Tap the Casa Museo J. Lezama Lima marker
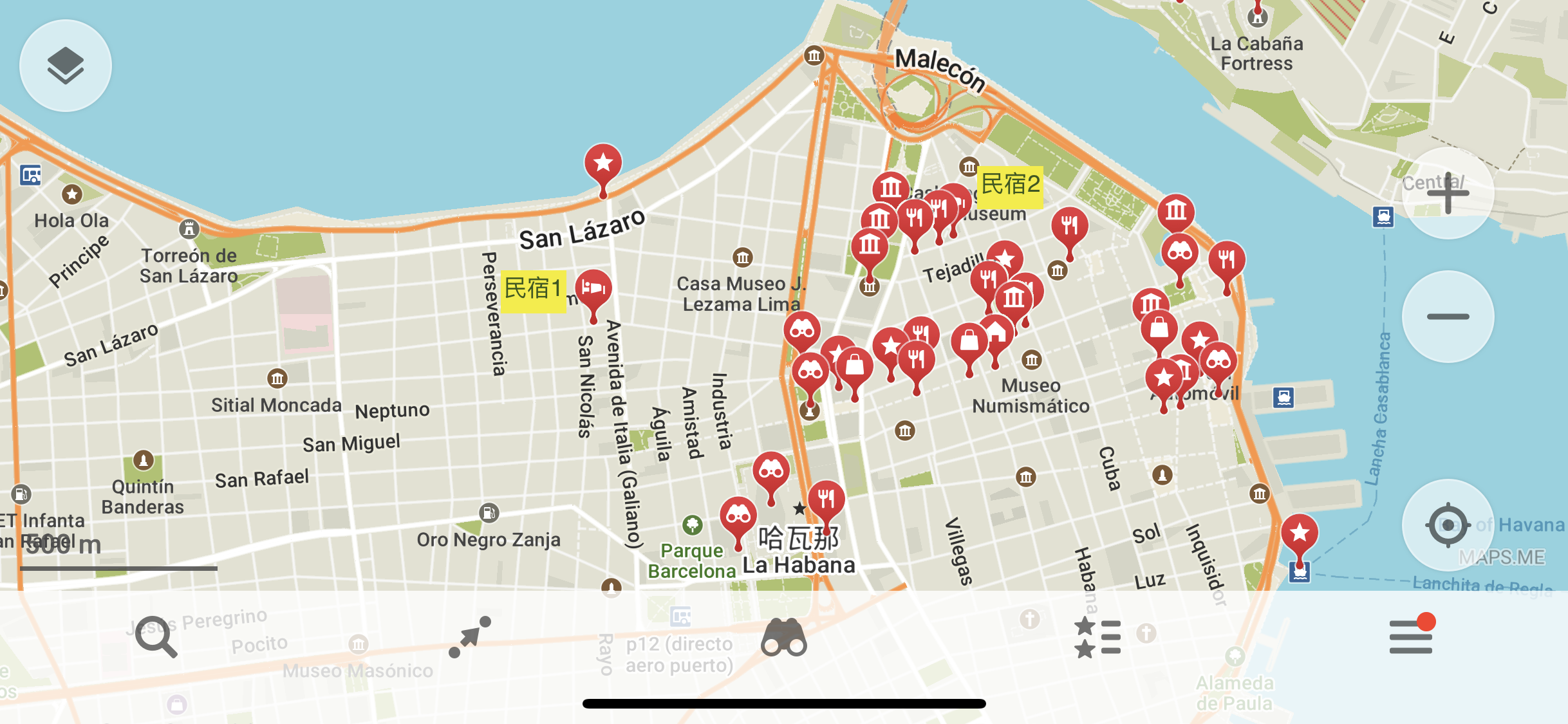 (743, 258)
